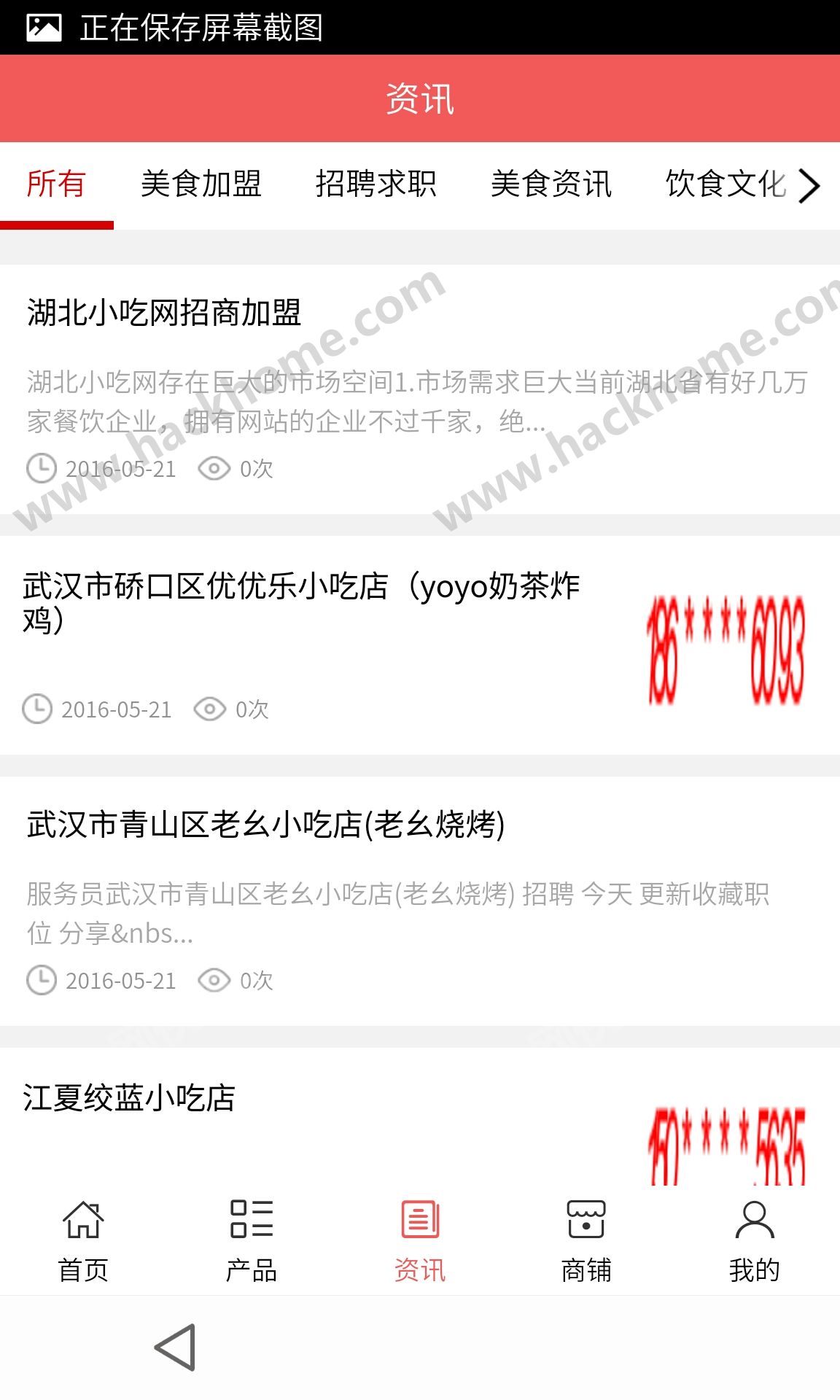Tap the system back button
Image resolution: width=840 pixels, height=1400 pixels.
pyautogui.click(x=176, y=1347)
